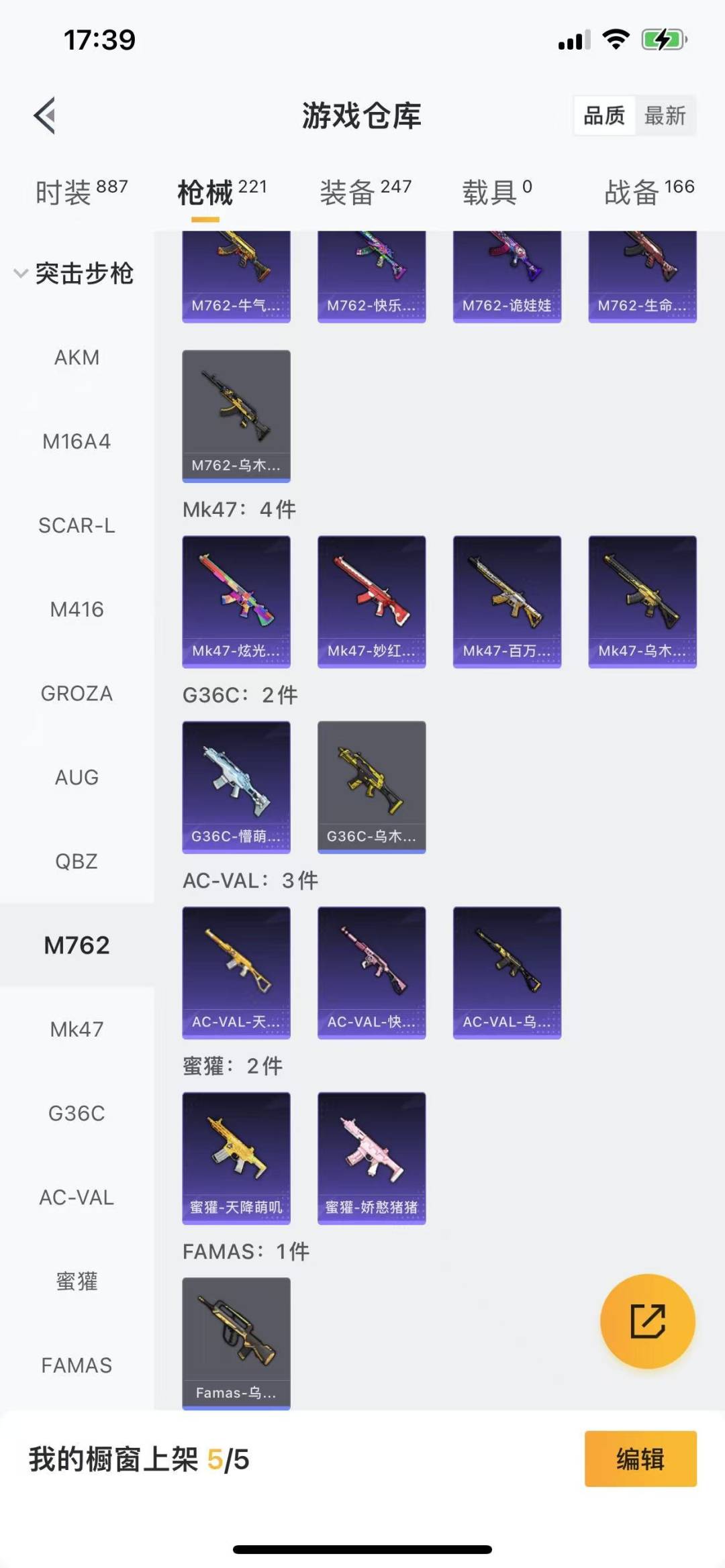Sort items by 品质
Screen dimensions: 725x1568
coord(604,115)
